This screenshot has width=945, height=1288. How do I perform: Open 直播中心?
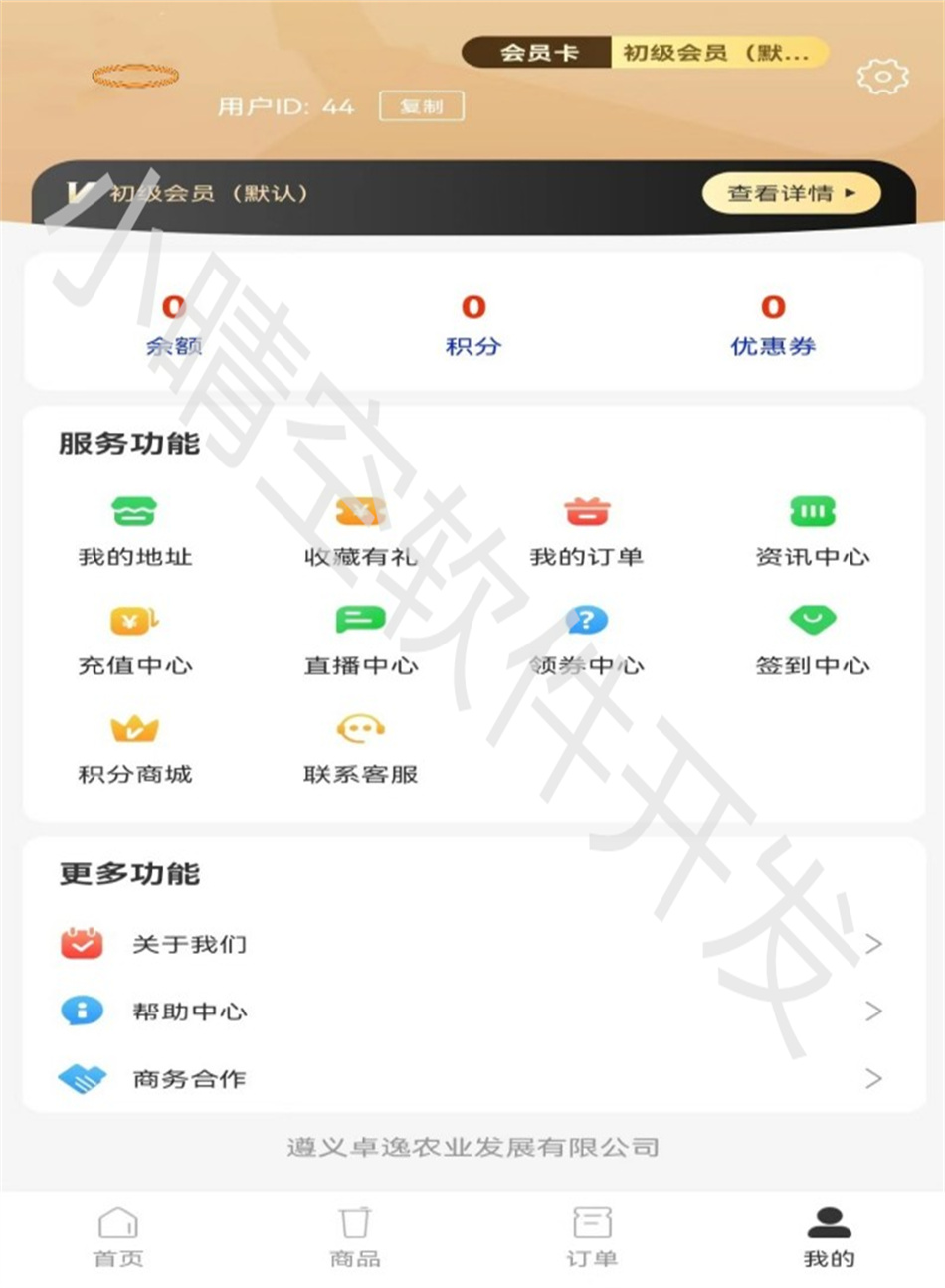point(360,641)
